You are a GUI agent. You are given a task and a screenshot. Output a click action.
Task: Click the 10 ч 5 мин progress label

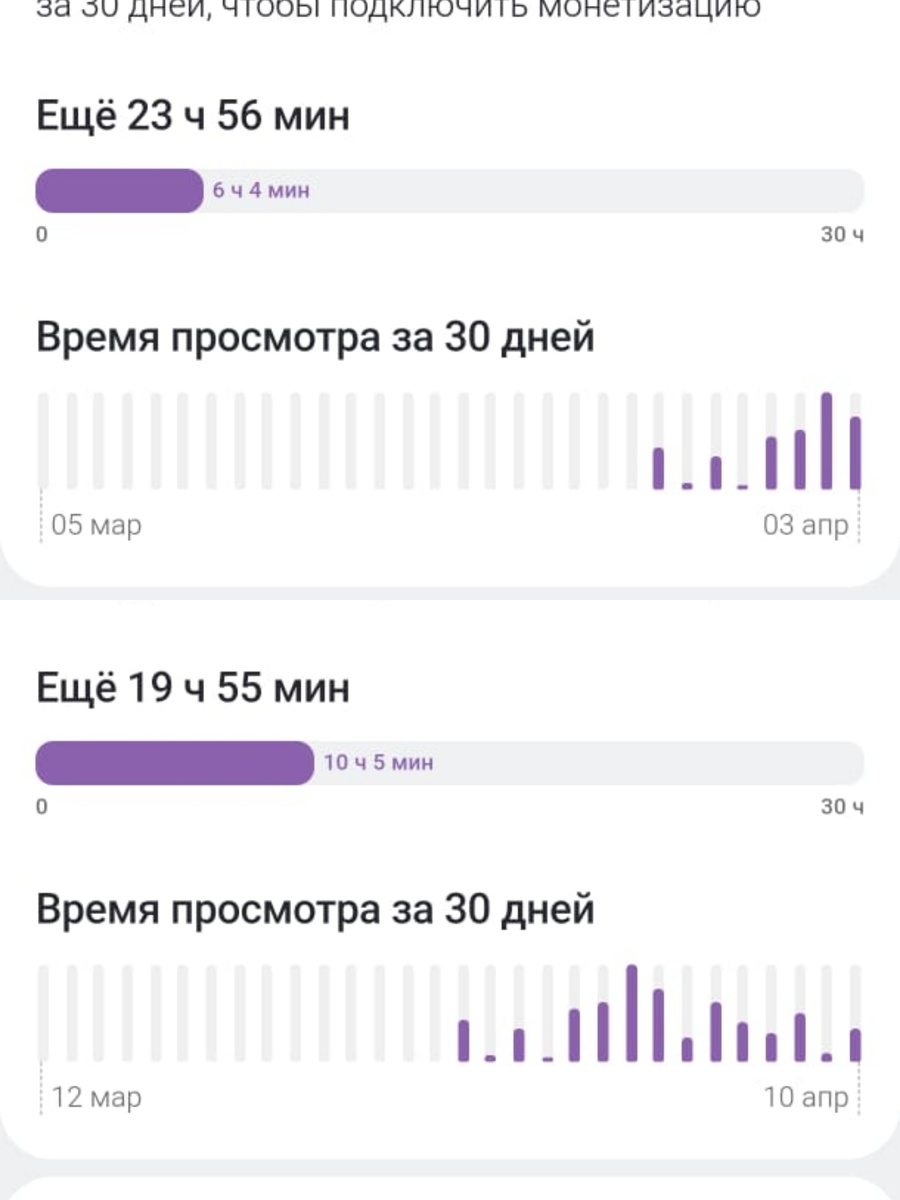click(x=373, y=763)
